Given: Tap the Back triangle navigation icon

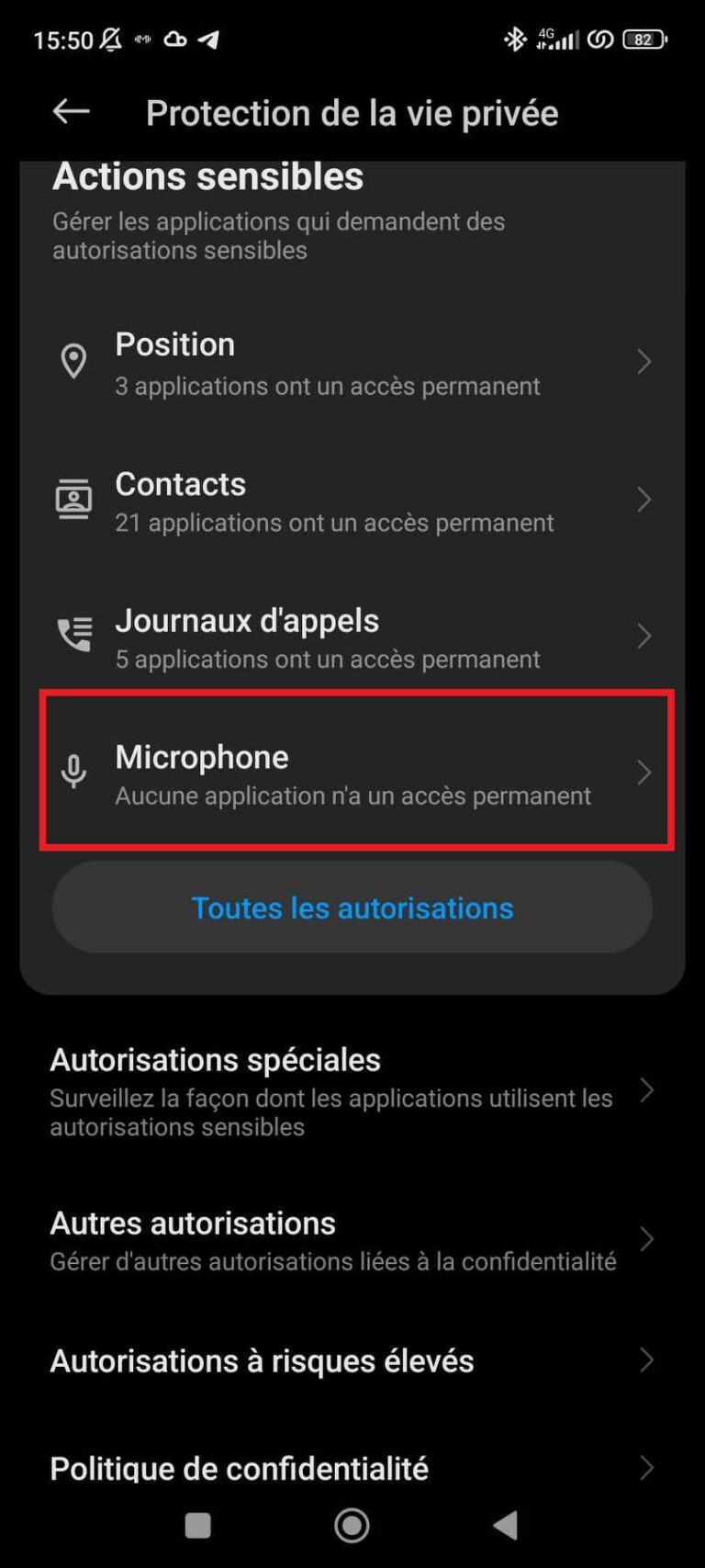Looking at the screenshot, I should click(505, 1525).
